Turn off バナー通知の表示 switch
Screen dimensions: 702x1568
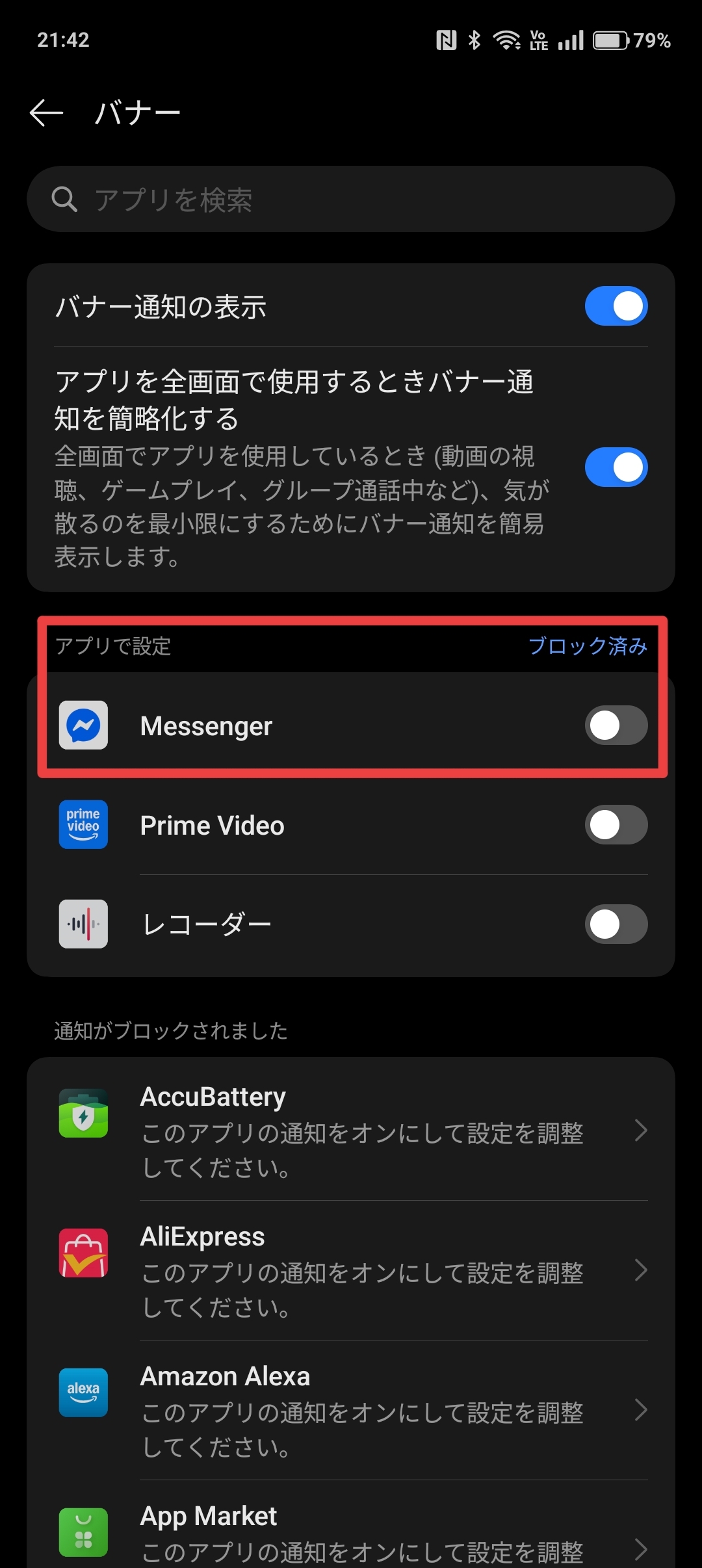tap(615, 306)
